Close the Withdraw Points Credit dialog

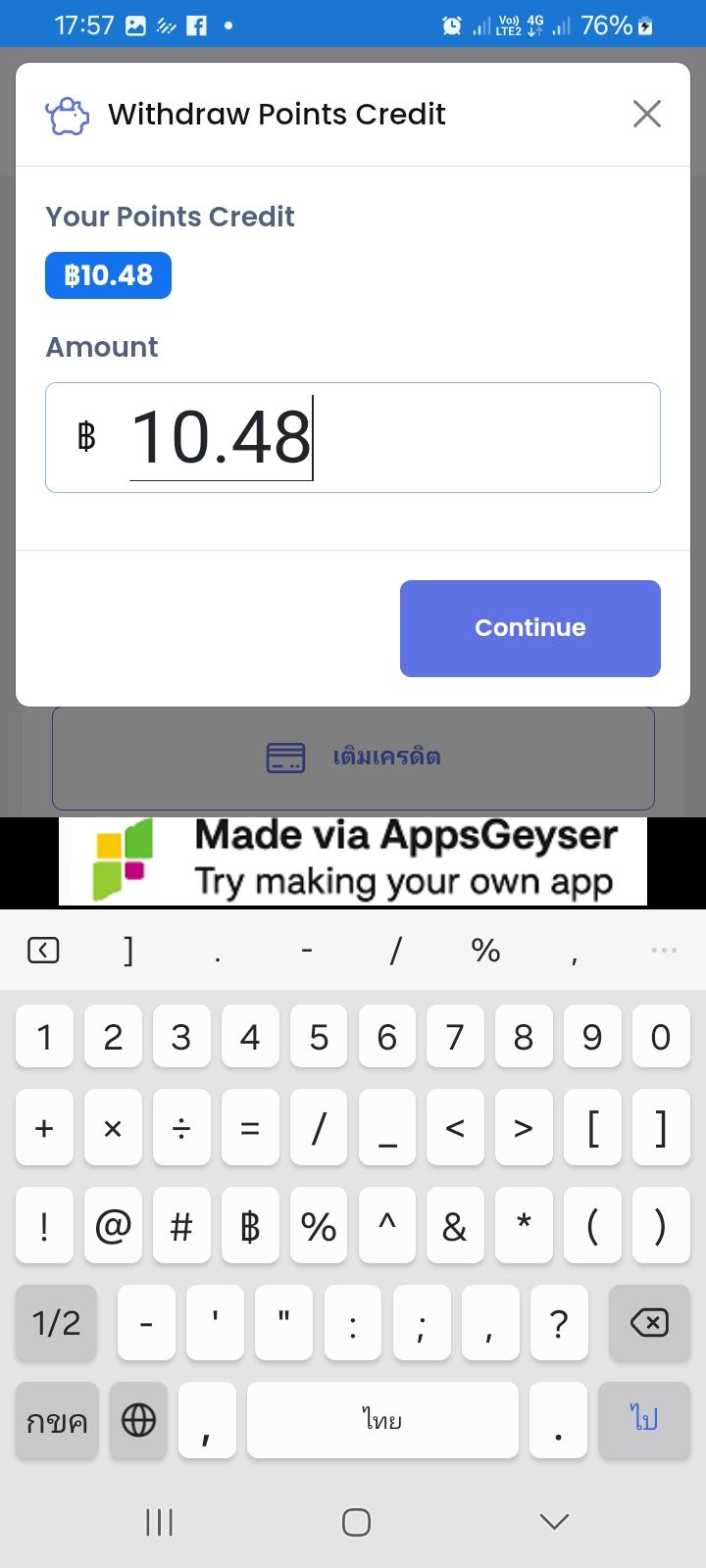click(x=647, y=114)
